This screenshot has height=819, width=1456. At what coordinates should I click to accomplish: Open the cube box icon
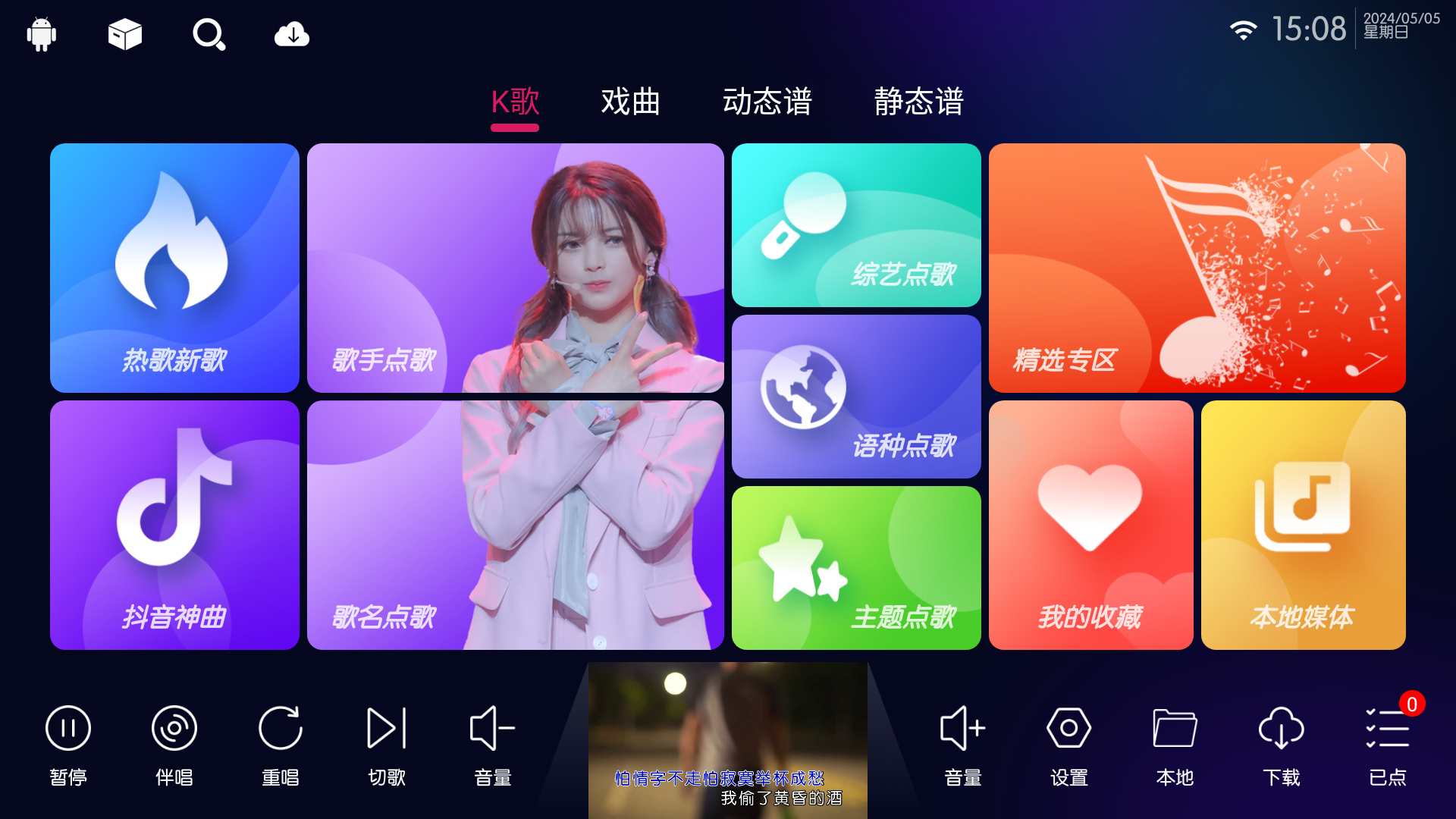tap(125, 34)
